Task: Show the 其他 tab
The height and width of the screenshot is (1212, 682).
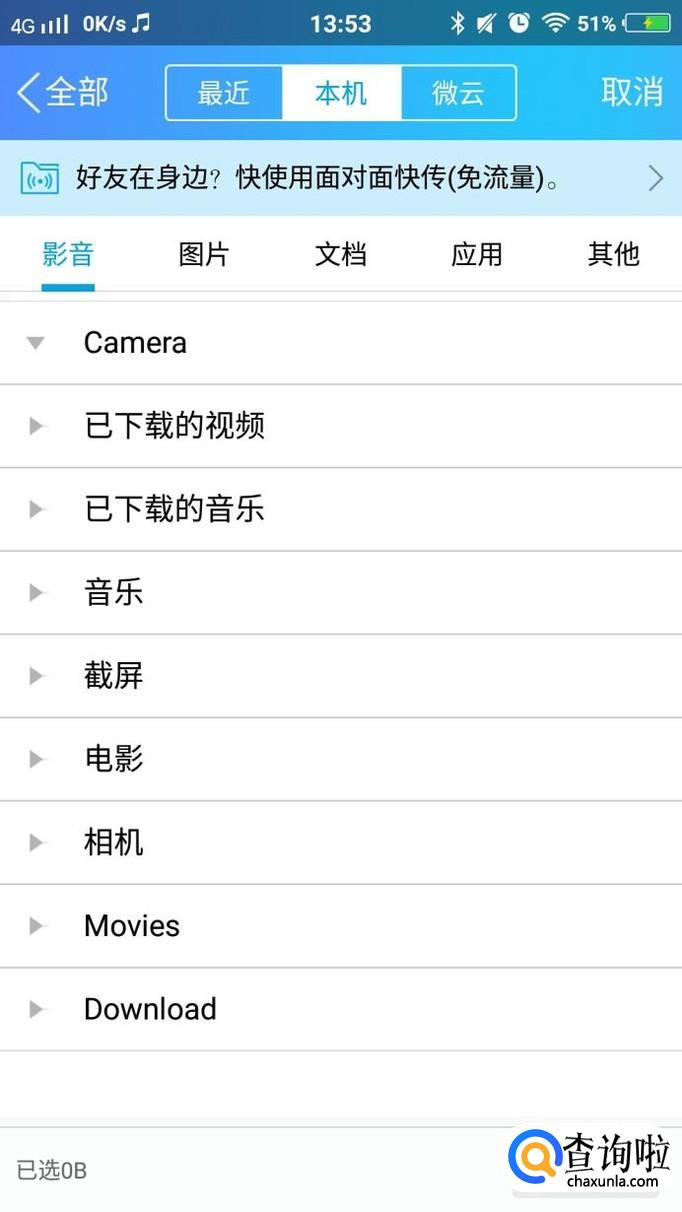Action: click(x=613, y=255)
